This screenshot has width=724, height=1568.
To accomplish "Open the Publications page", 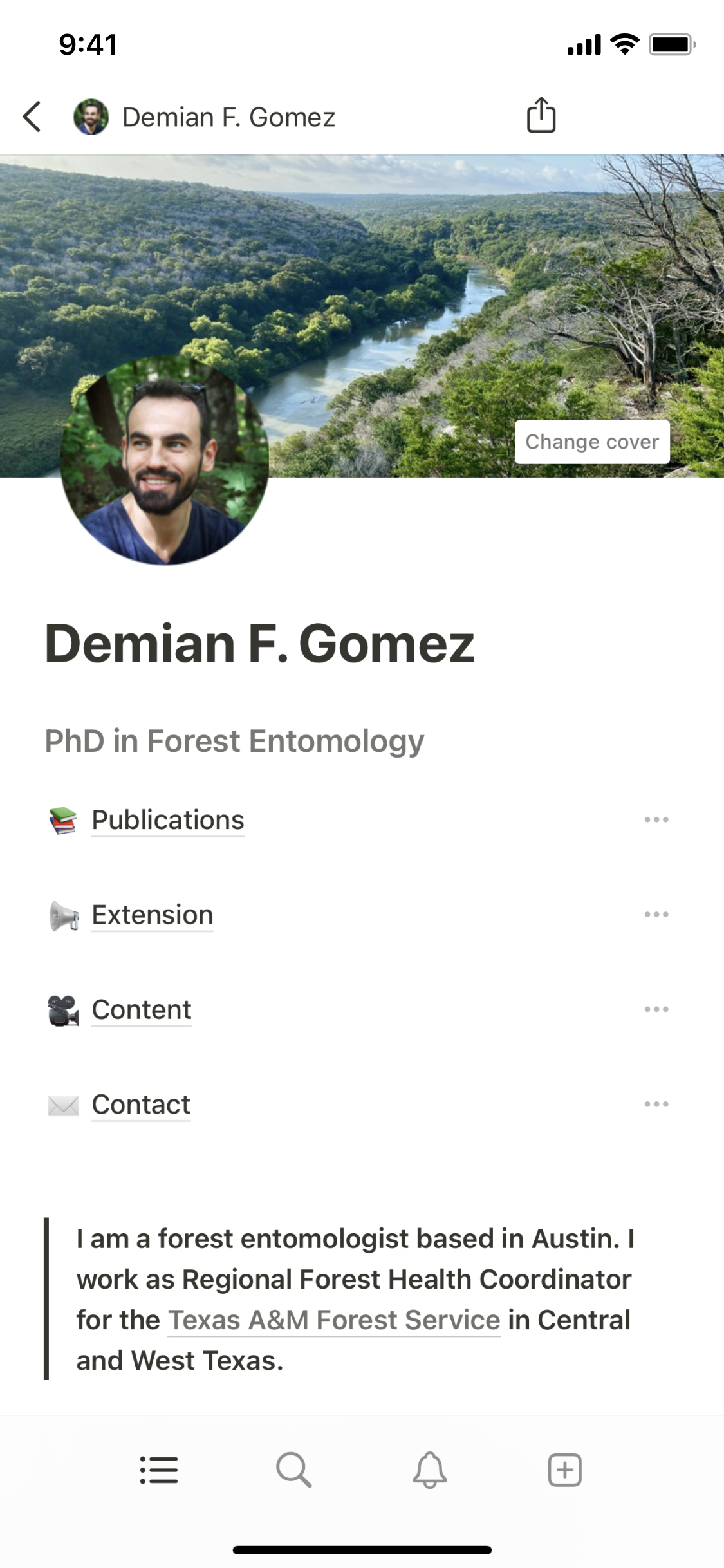I will pos(167,820).
